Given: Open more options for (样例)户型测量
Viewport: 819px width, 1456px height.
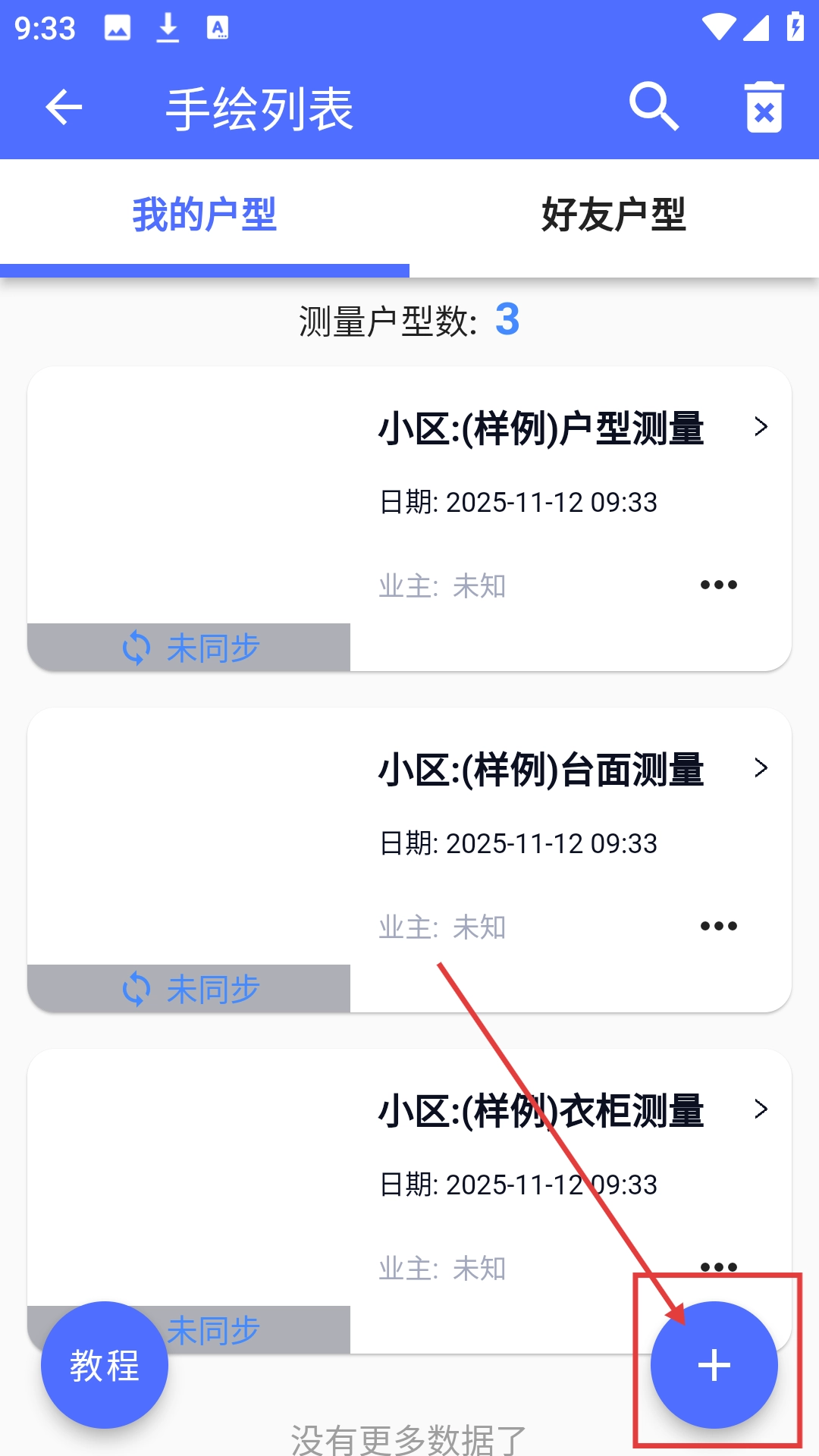Looking at the screenshot, I should 718,585.
